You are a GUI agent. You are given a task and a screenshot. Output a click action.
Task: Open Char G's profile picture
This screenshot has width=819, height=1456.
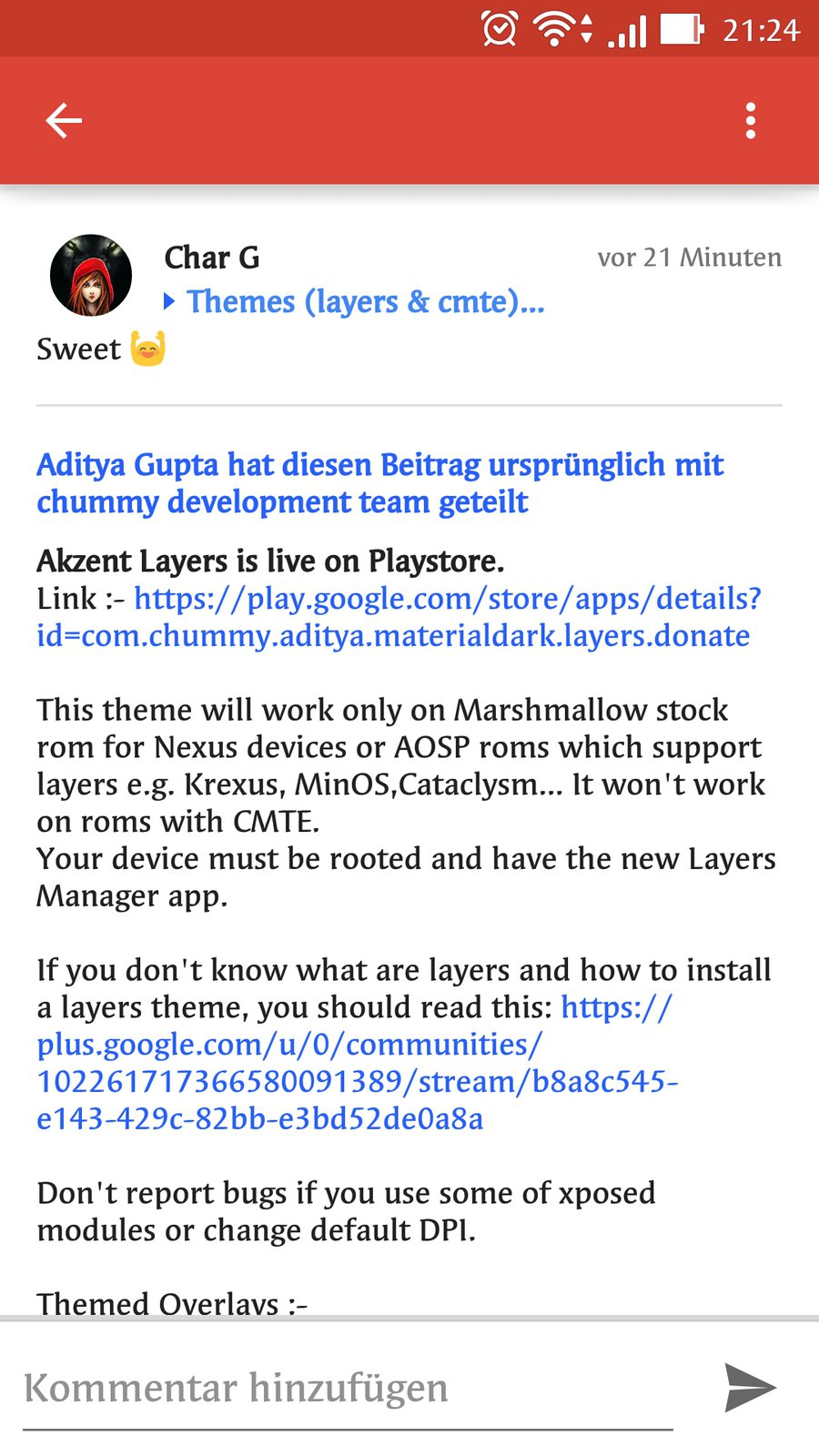(91, 276)
